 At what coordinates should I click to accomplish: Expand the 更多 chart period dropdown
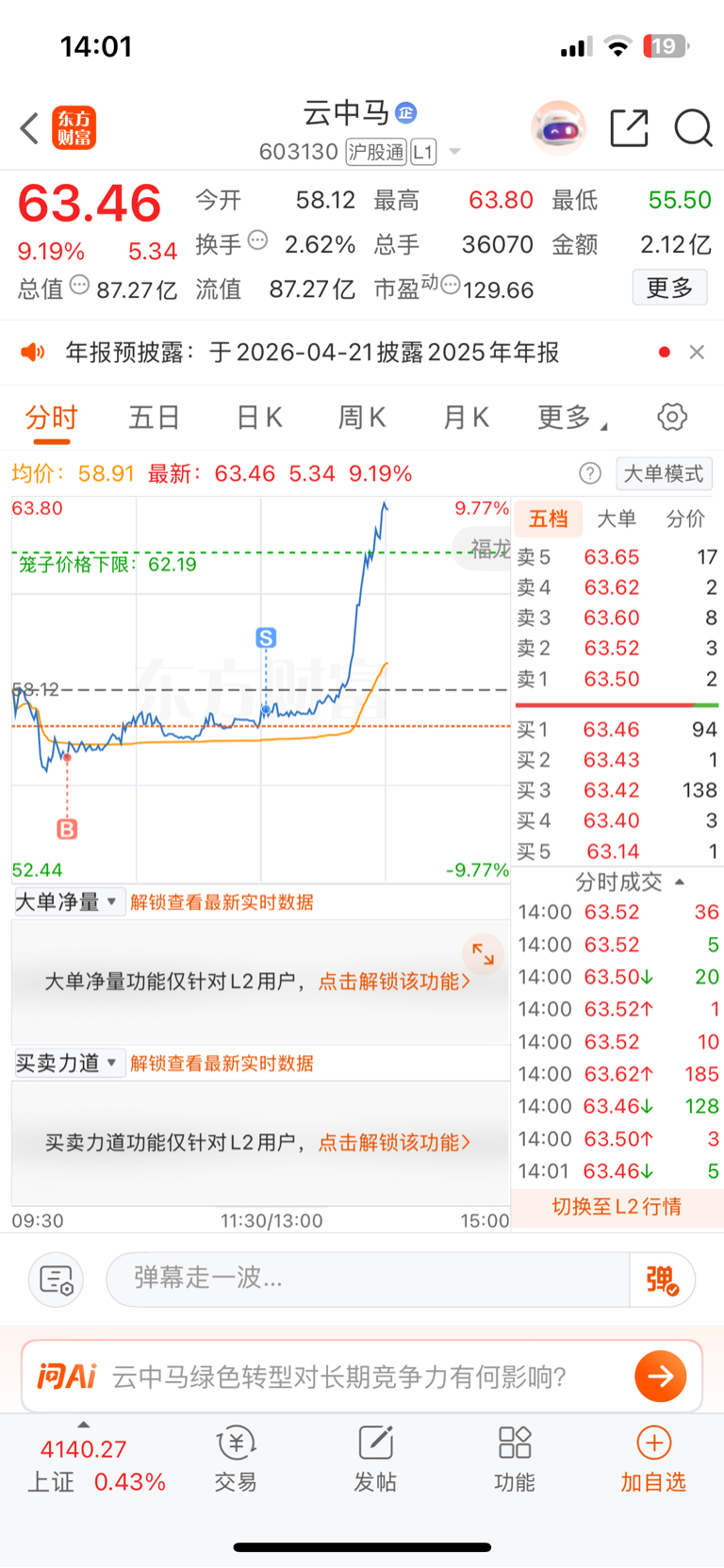[569, 417]
